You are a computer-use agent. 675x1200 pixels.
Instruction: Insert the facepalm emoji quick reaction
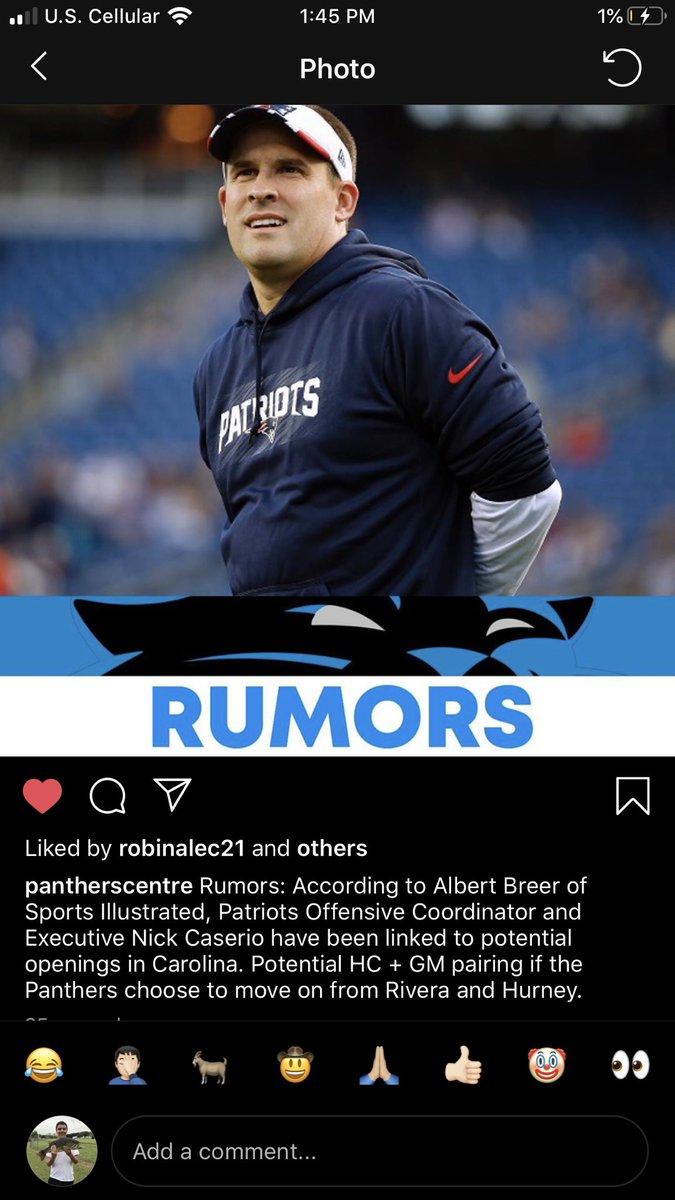click(x=127, y=1066)
